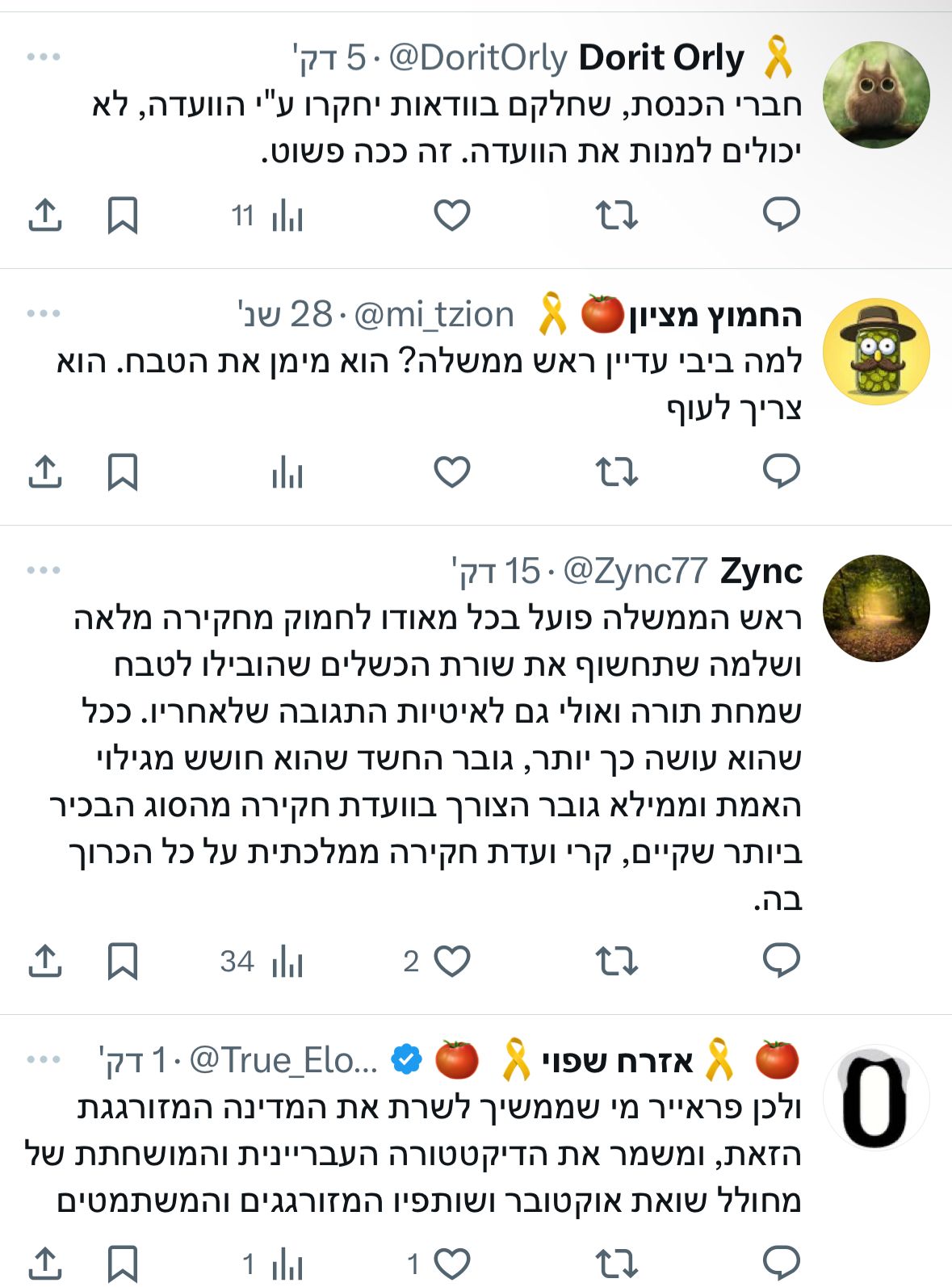Viewport: 952px width, 1287px height.
Task: Open Dorit Orly's owl profile picture
Action: click(876, 95)
